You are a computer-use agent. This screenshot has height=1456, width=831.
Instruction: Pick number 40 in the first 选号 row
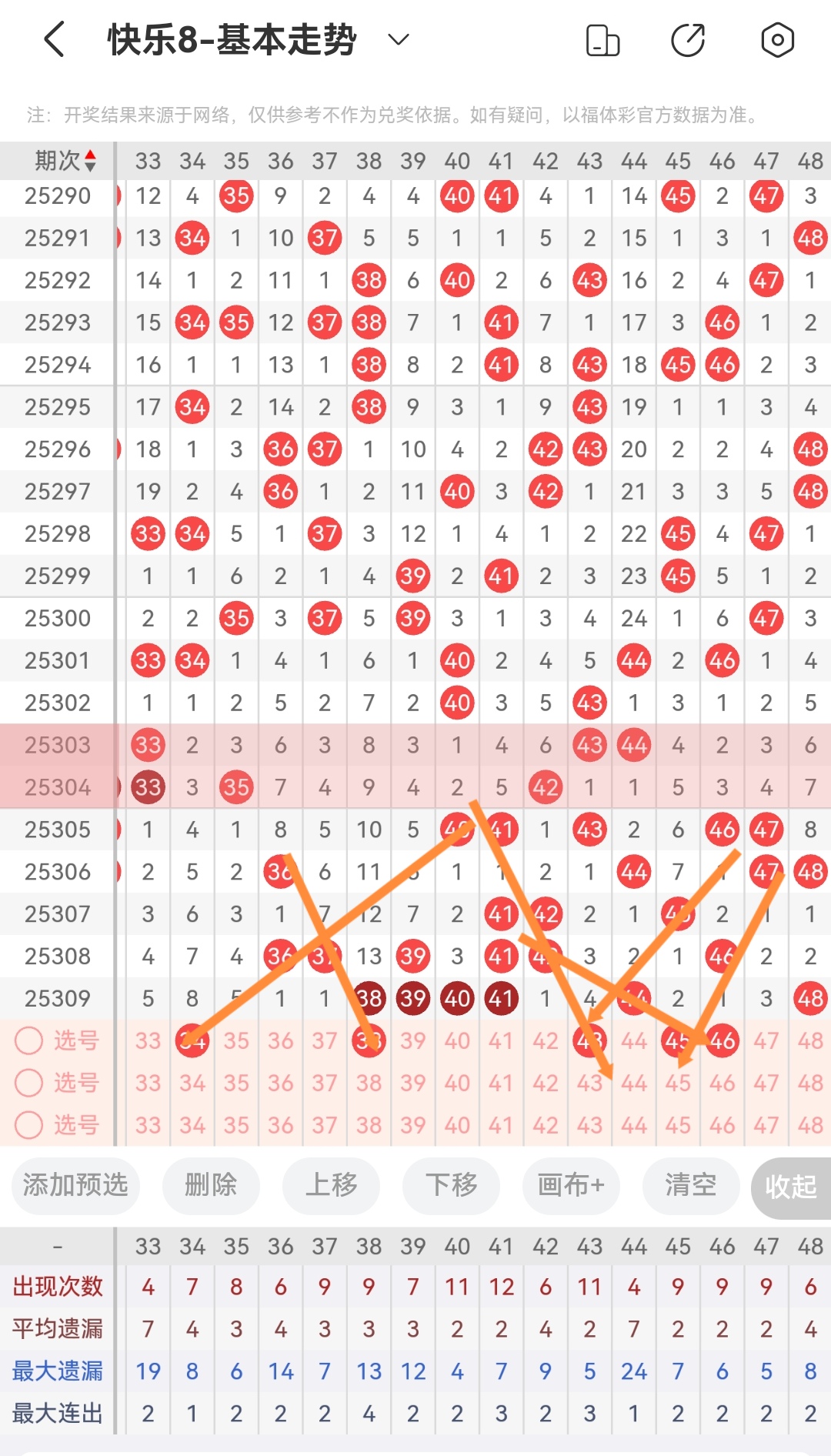457,1040
